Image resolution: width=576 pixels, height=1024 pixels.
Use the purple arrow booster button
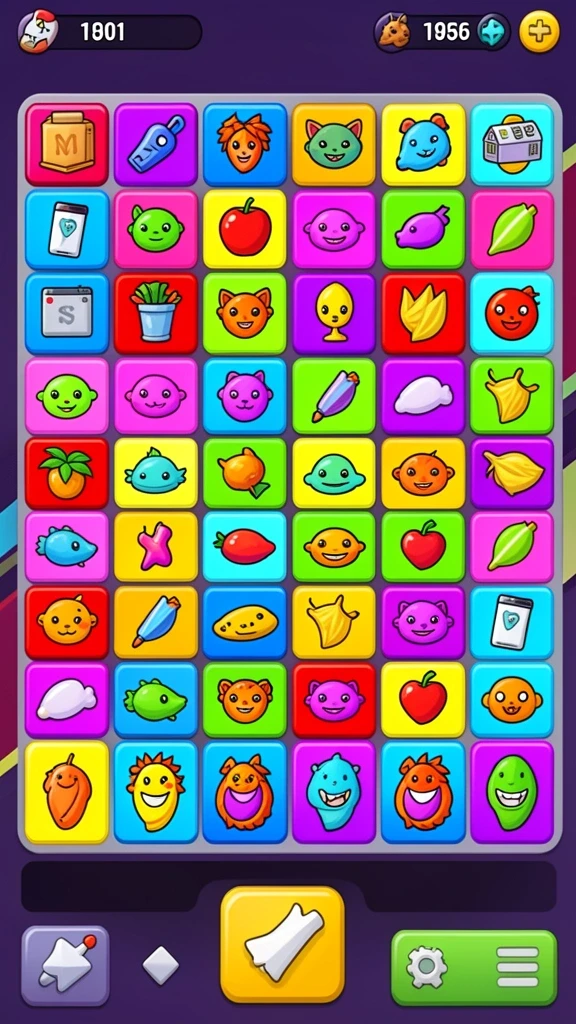click(65, 966)
